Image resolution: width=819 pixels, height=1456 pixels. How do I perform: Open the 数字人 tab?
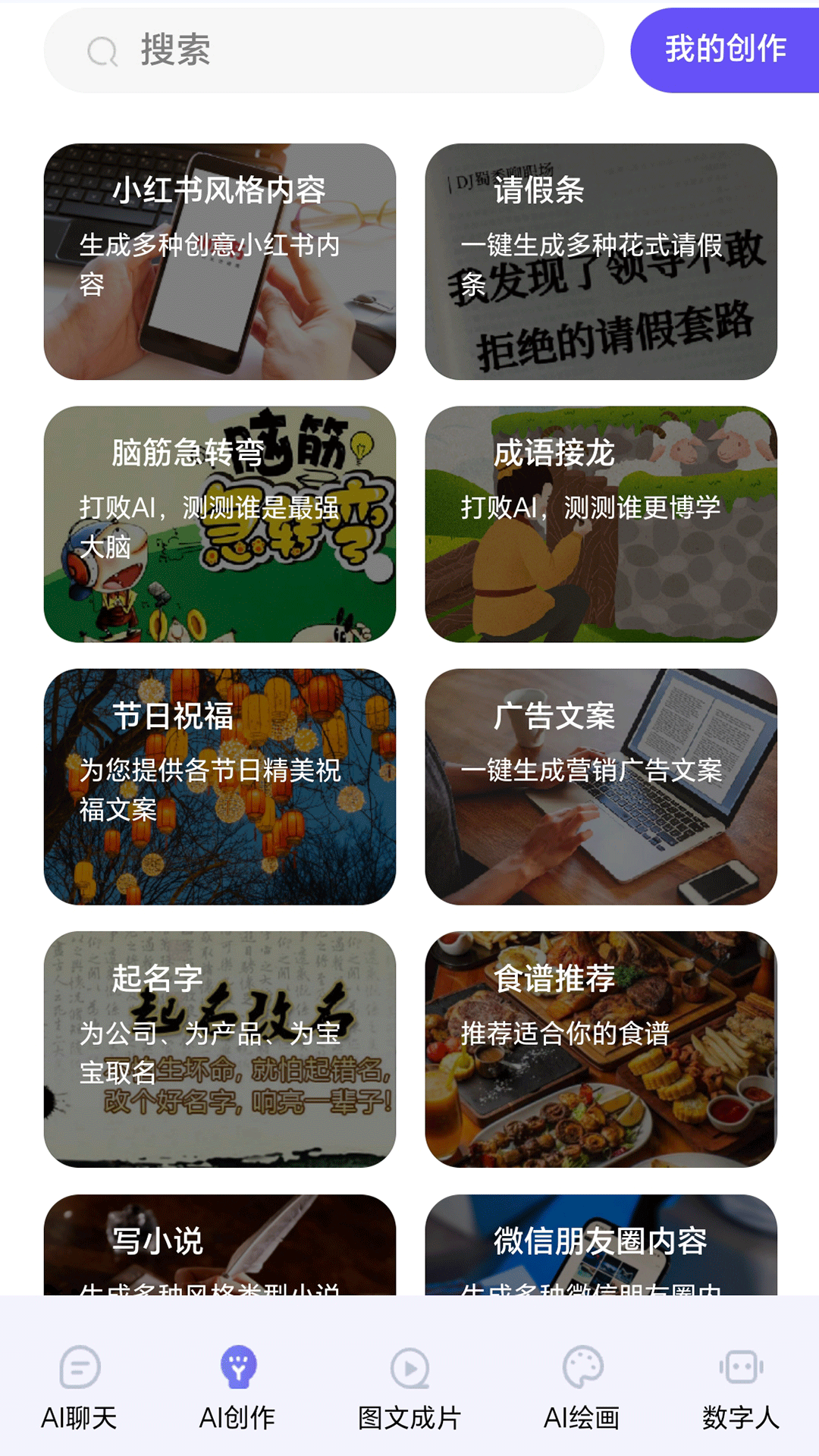[740, 1388]
